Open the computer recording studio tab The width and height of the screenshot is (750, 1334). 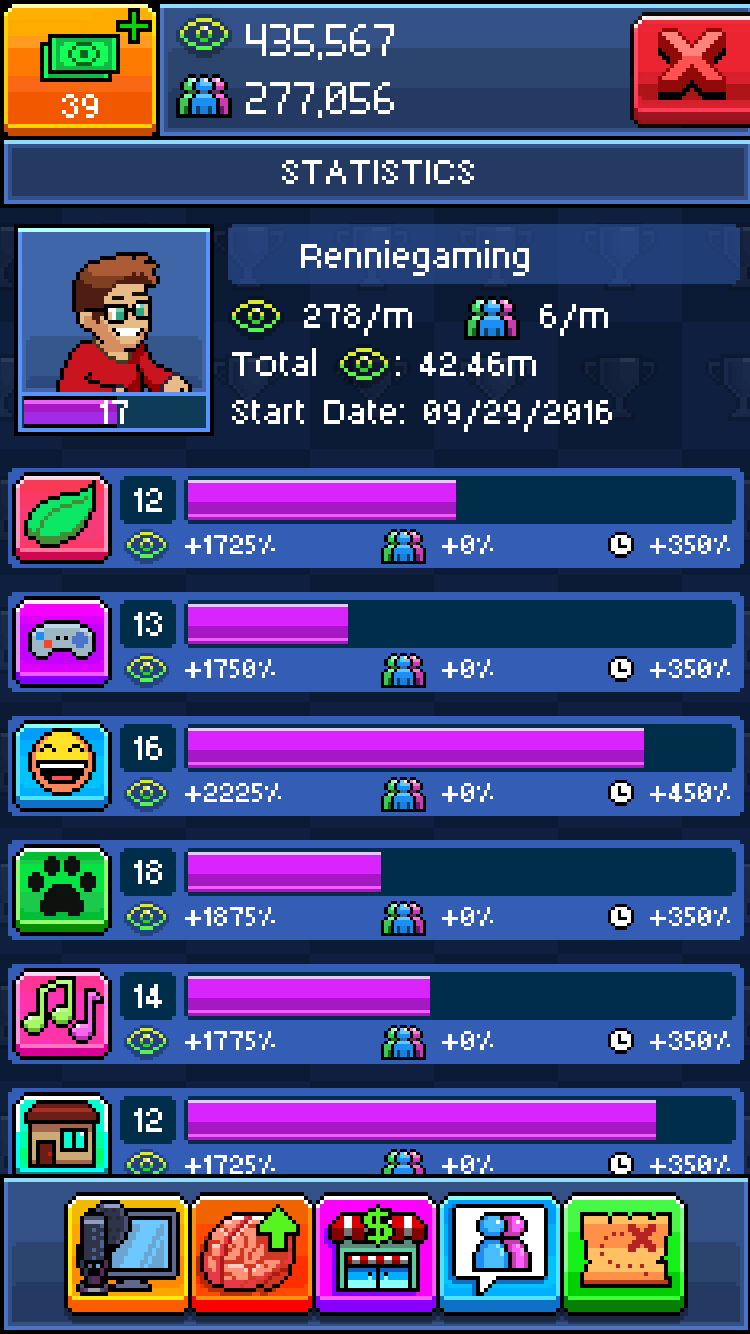(127, 1253)
